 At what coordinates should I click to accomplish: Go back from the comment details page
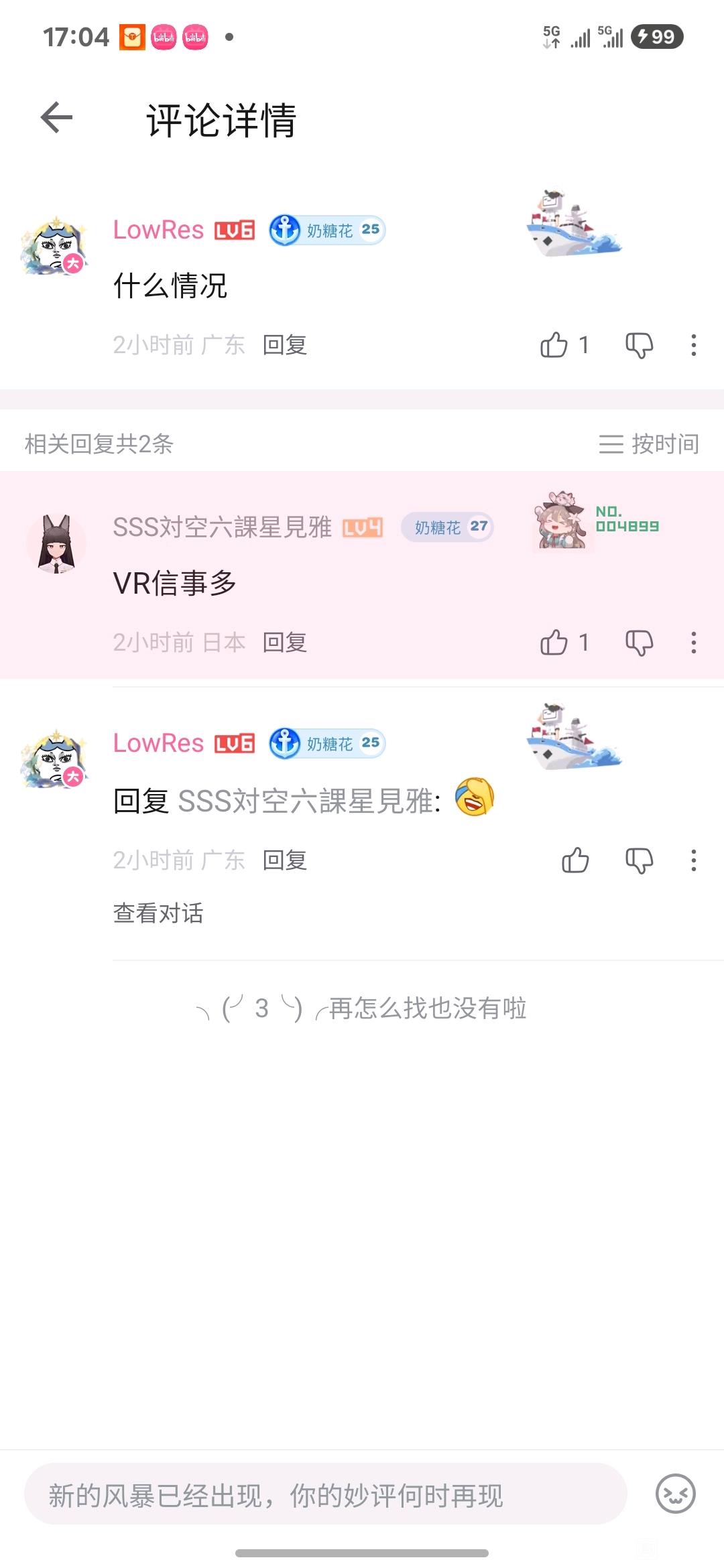(56, 119)
